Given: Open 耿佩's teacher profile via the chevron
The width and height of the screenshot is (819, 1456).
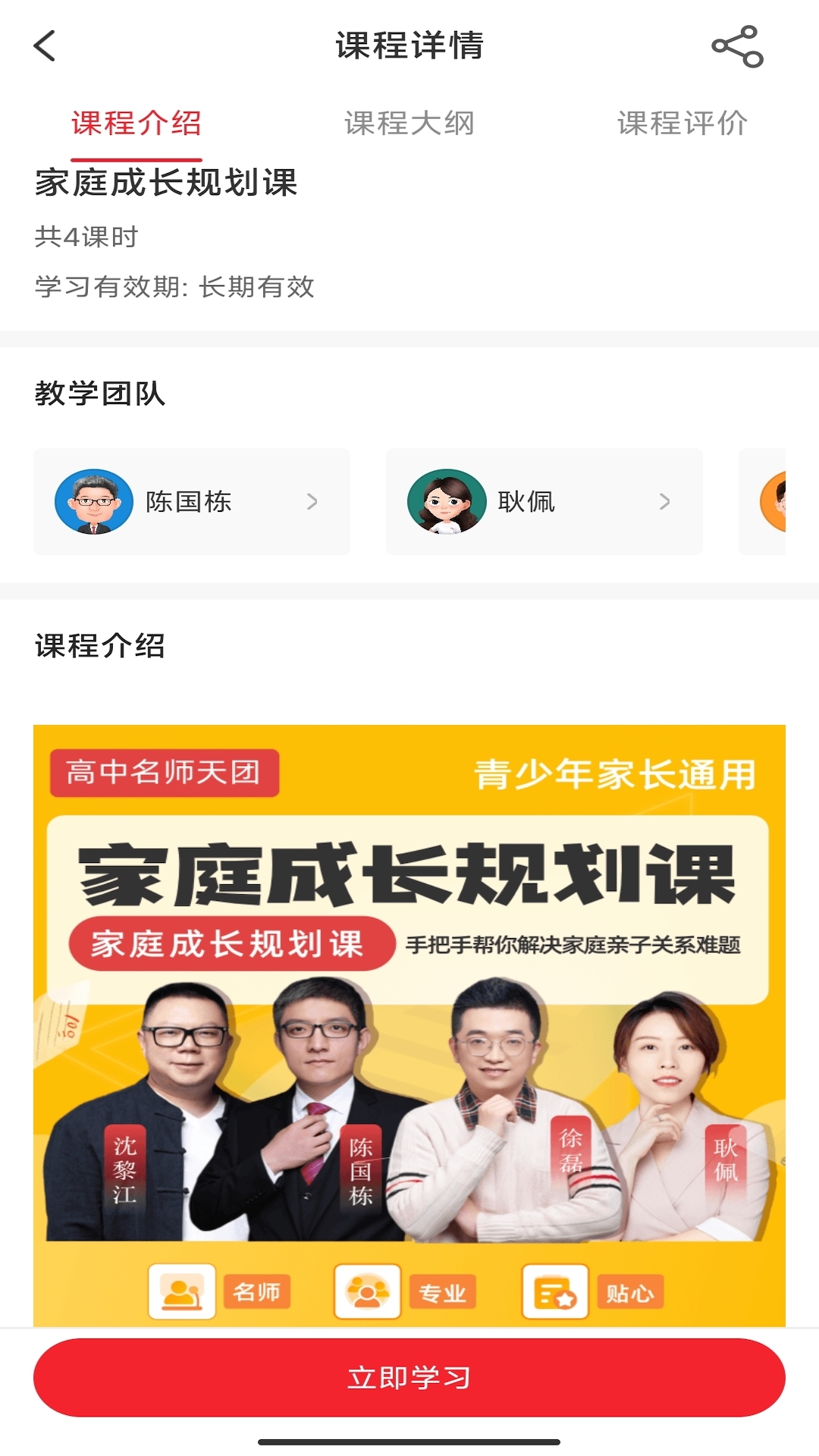Looking at the screenshot, I should (x=666, y=501).
